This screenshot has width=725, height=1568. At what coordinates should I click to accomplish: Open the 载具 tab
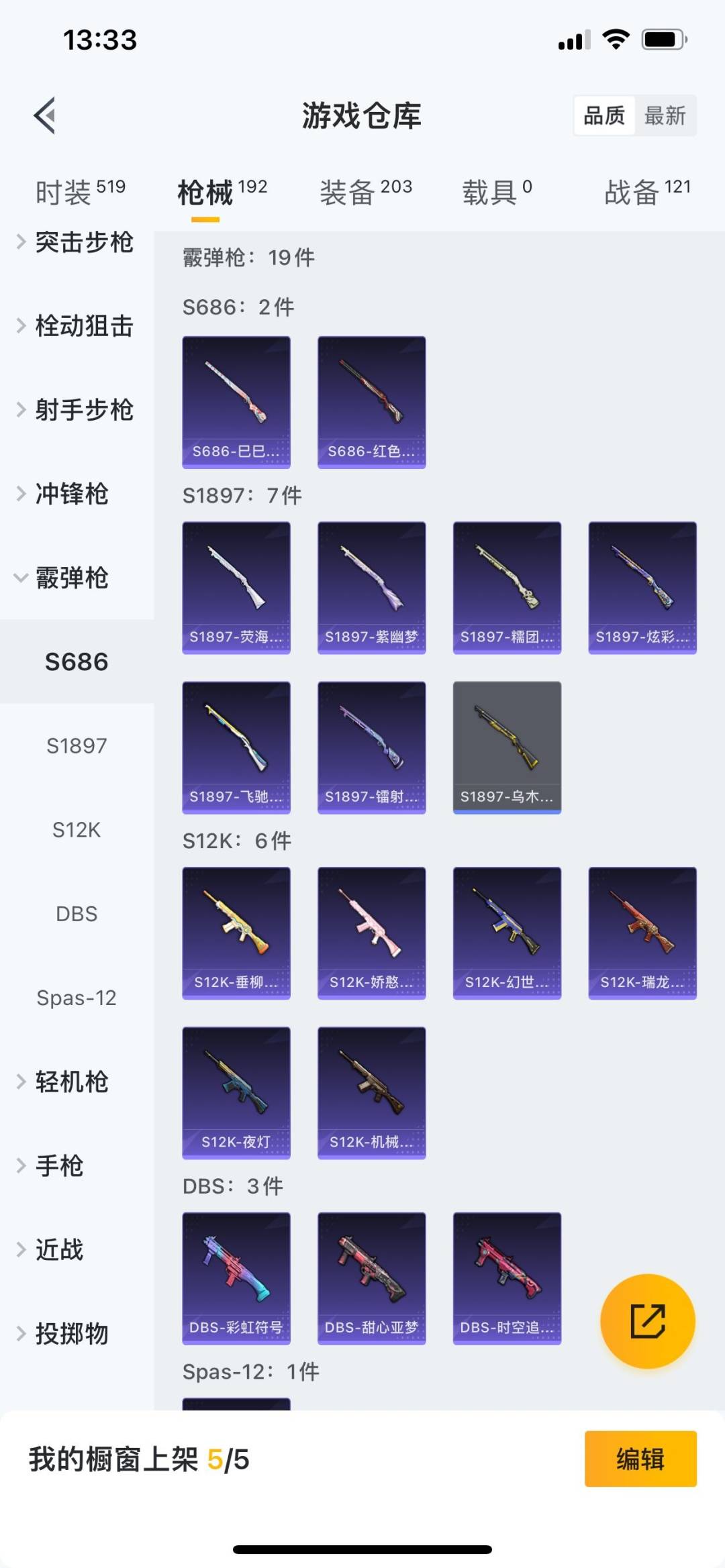(497, 193)
